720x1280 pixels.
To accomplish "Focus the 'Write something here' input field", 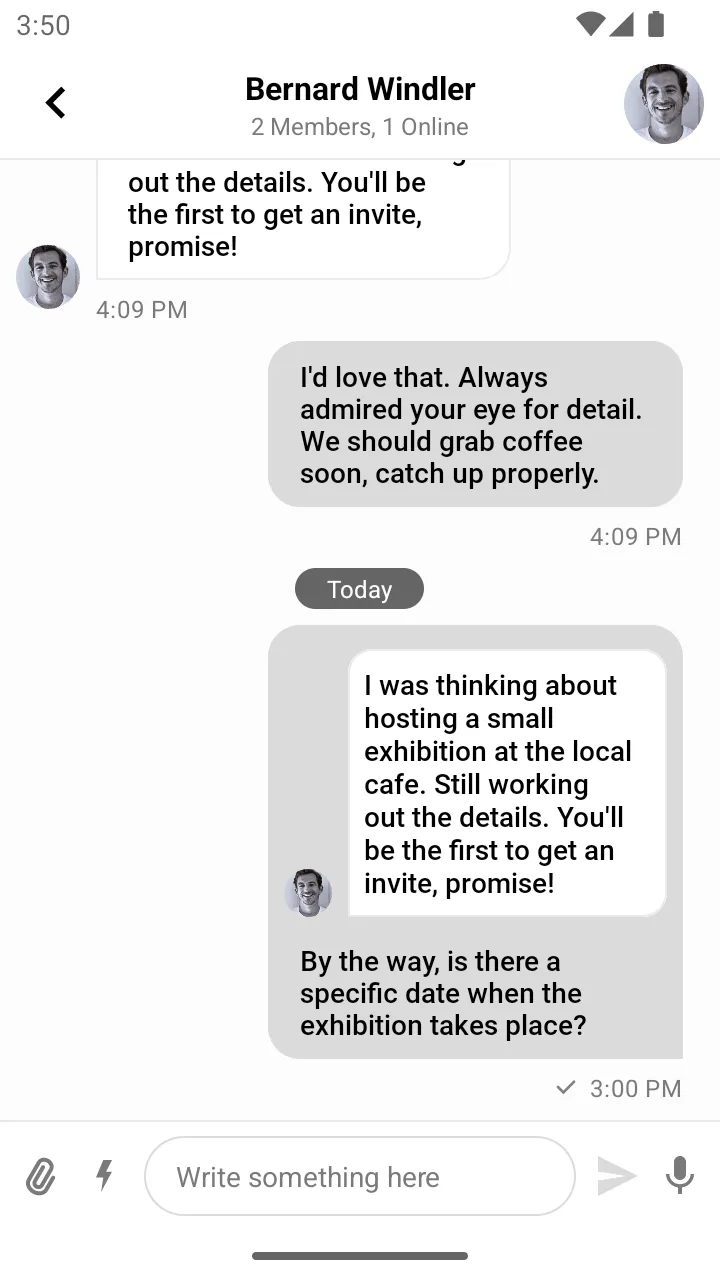I will click(x=360, y=1177).
